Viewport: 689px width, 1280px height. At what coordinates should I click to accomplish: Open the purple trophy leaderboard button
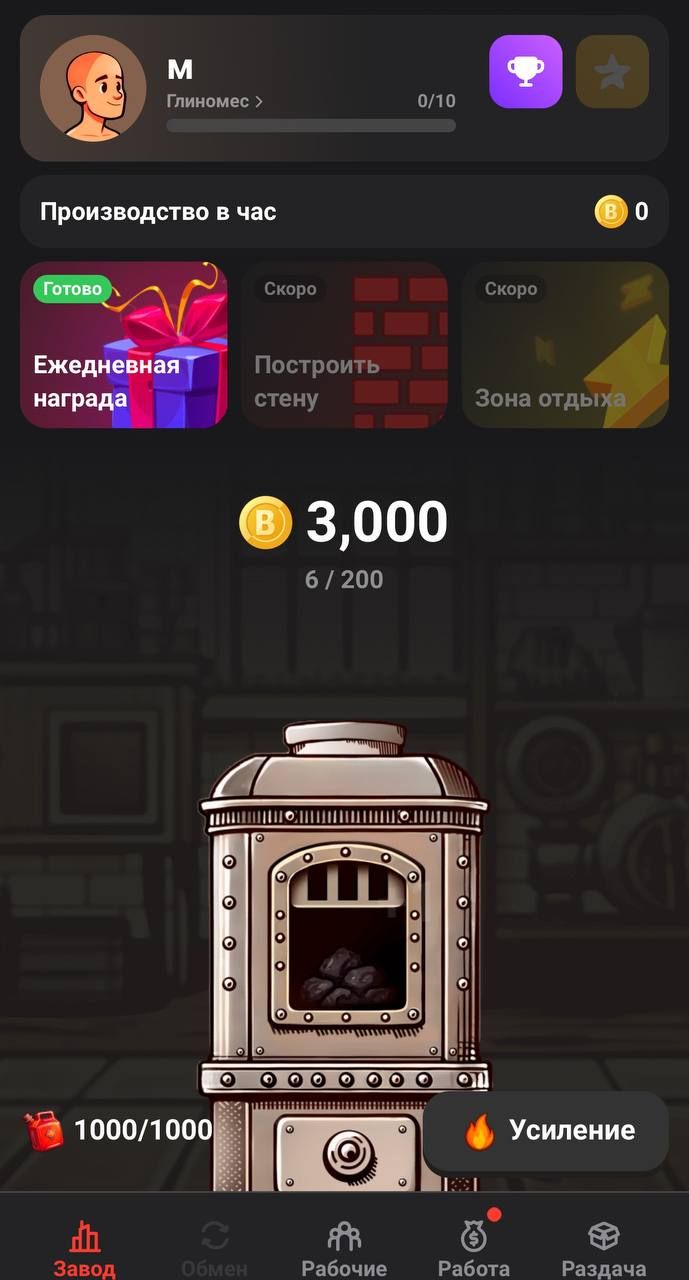pos(525,71)
